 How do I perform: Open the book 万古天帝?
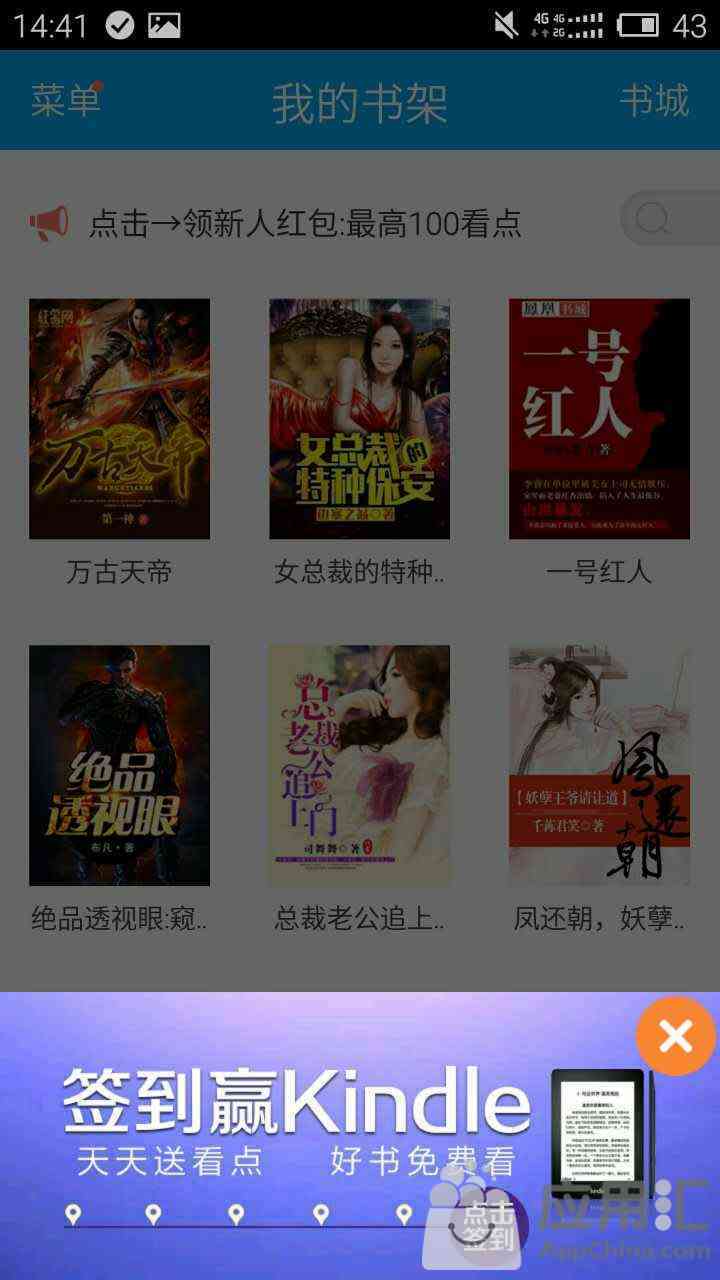coord(119,419)
